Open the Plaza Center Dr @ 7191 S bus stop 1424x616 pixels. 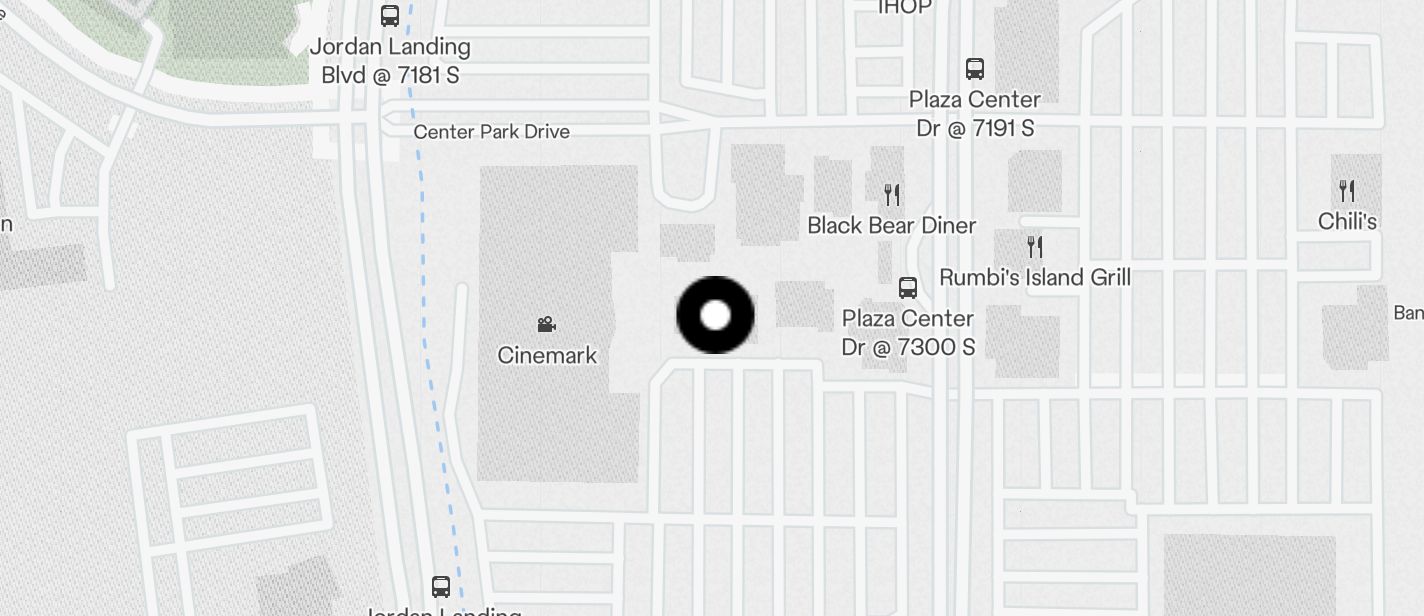click(x=975, y=69)
